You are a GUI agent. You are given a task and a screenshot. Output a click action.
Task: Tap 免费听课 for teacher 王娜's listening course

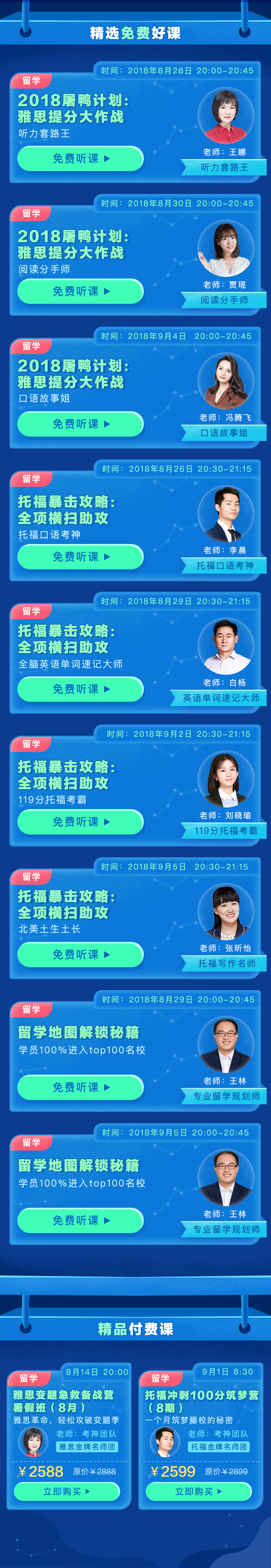pyautogui.click(x=80, y=158)
